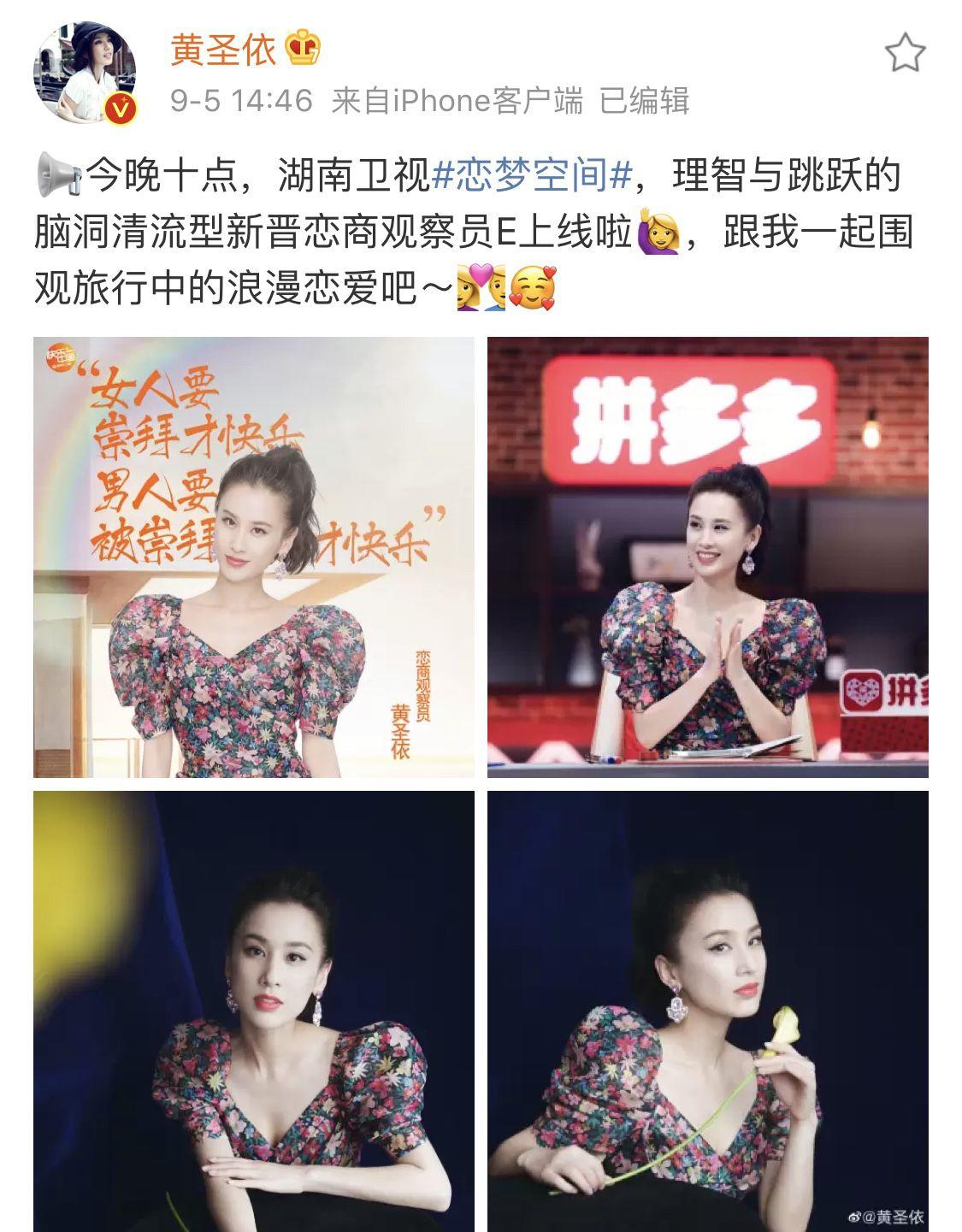Favorite this post with the star icon
This screenshot has height=1232, width=962.
coord(904,53)
